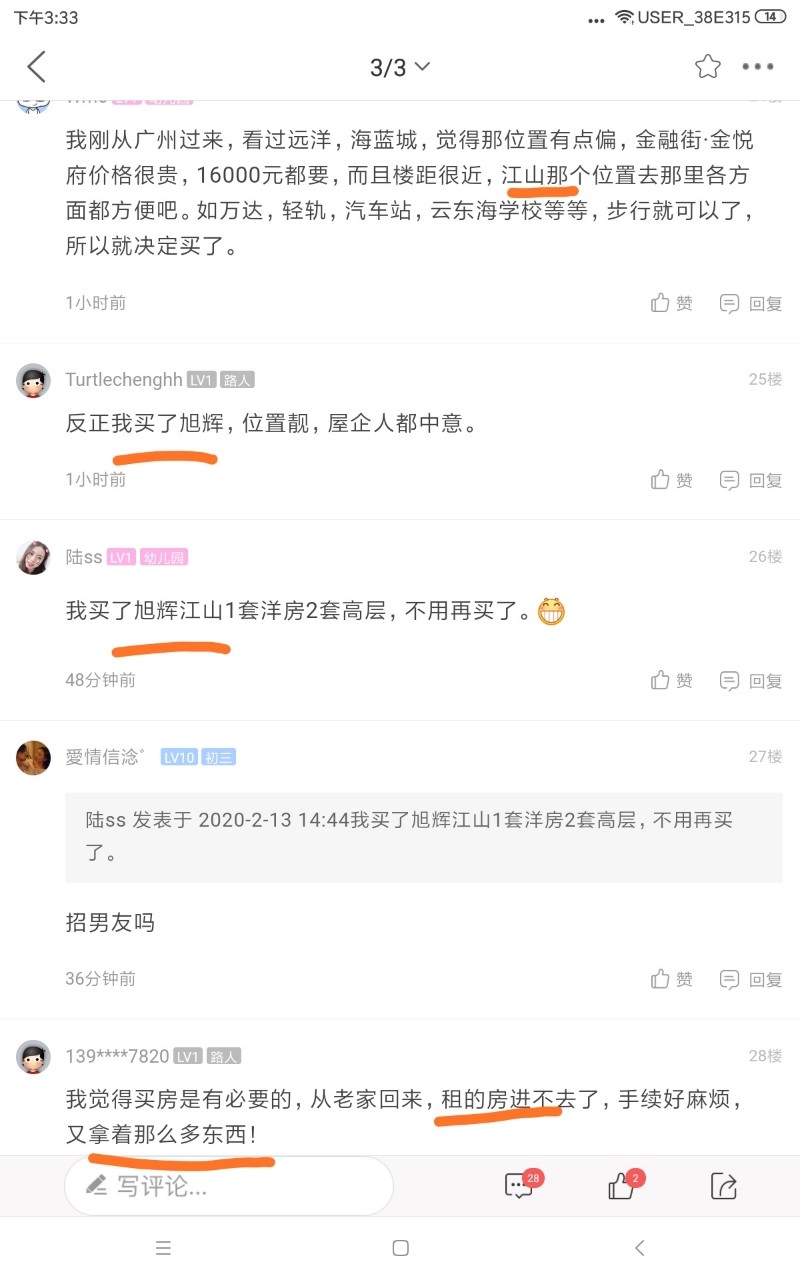800x1280 pixels.
Task: Open 陆ss's profile avatar
Action: [x=34, y=558]
